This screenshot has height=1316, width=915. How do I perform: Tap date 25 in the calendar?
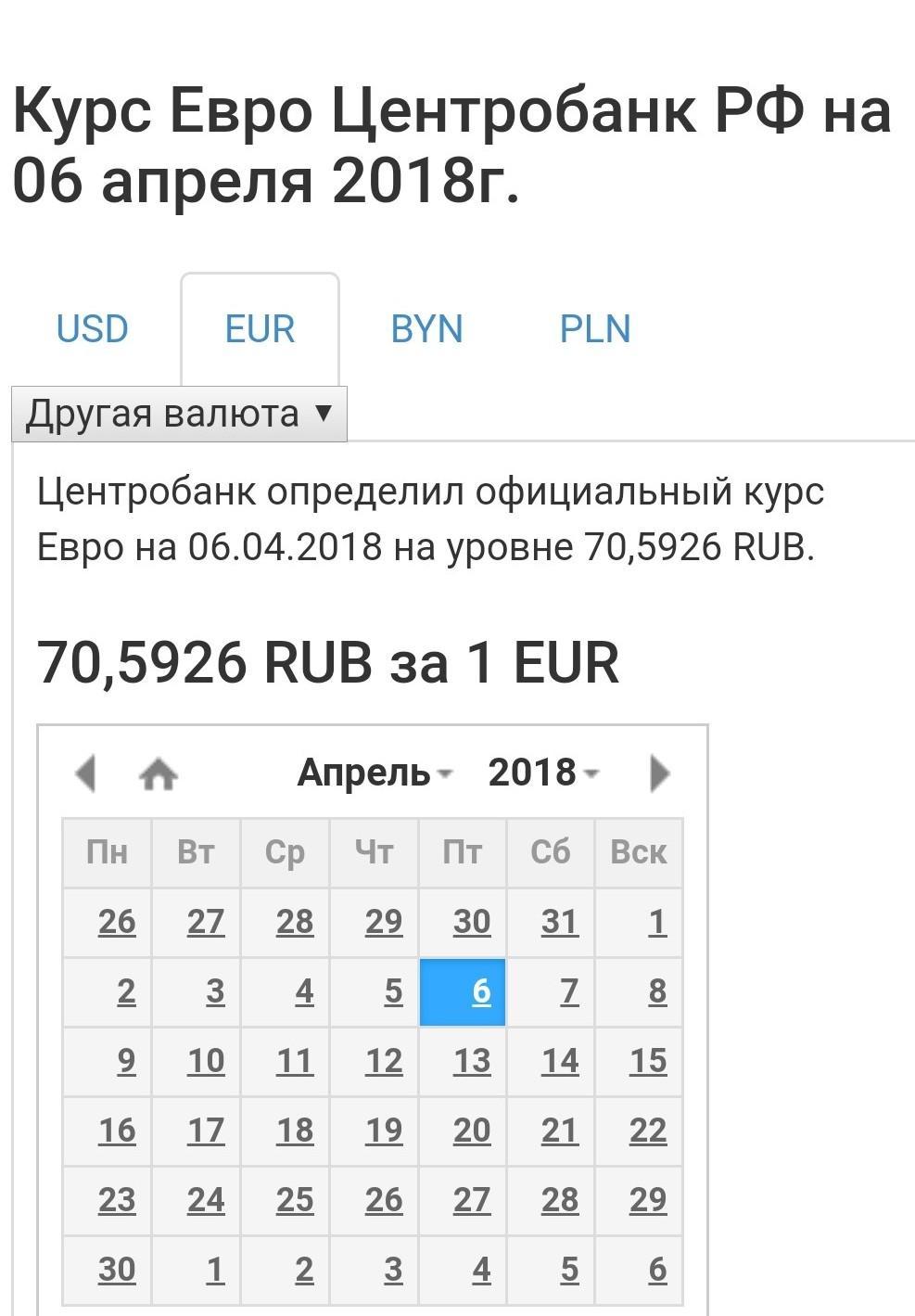[286, 1201]
